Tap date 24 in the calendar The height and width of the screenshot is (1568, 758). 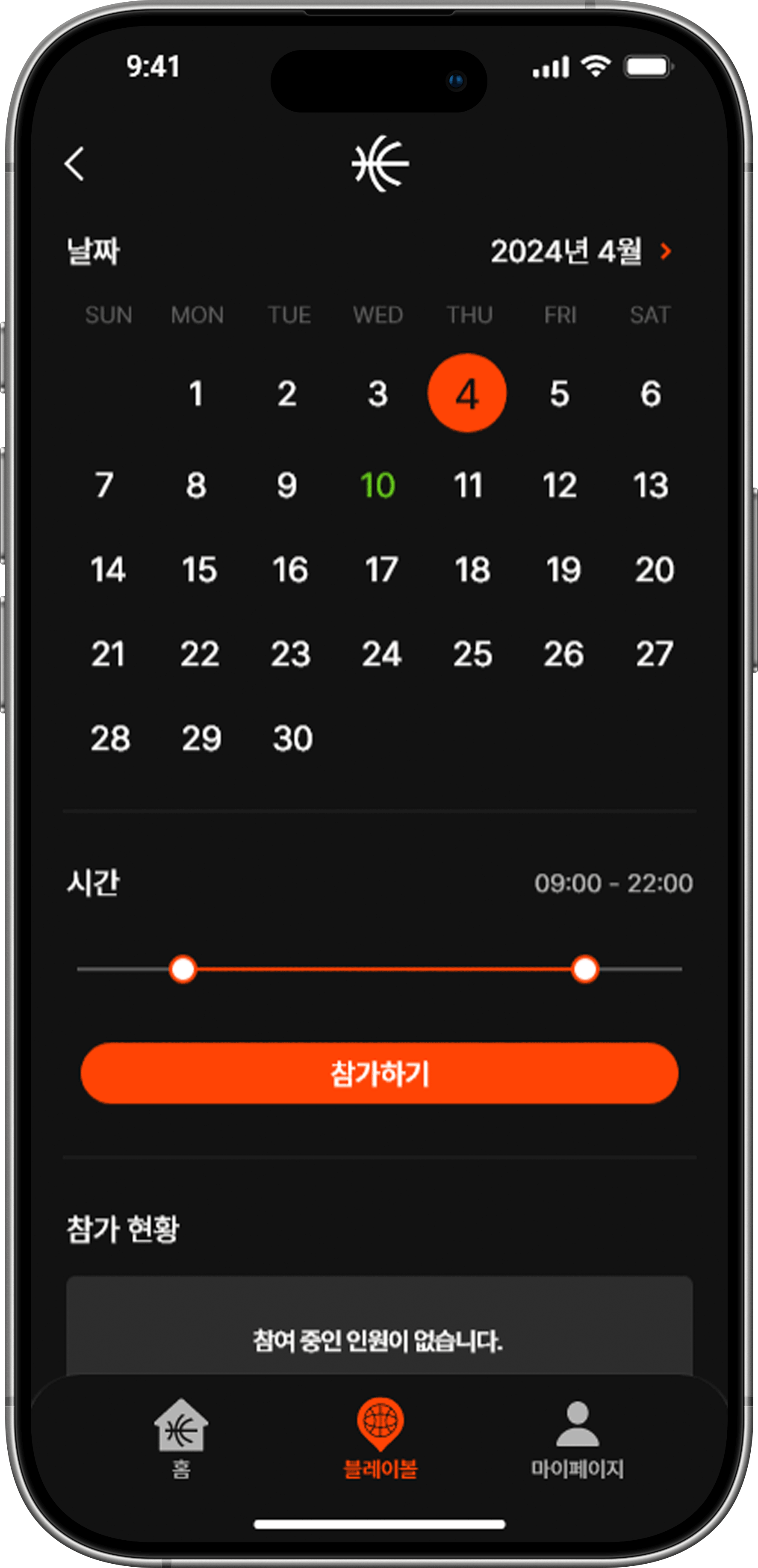pyautogui.click(x=381, y=654)
